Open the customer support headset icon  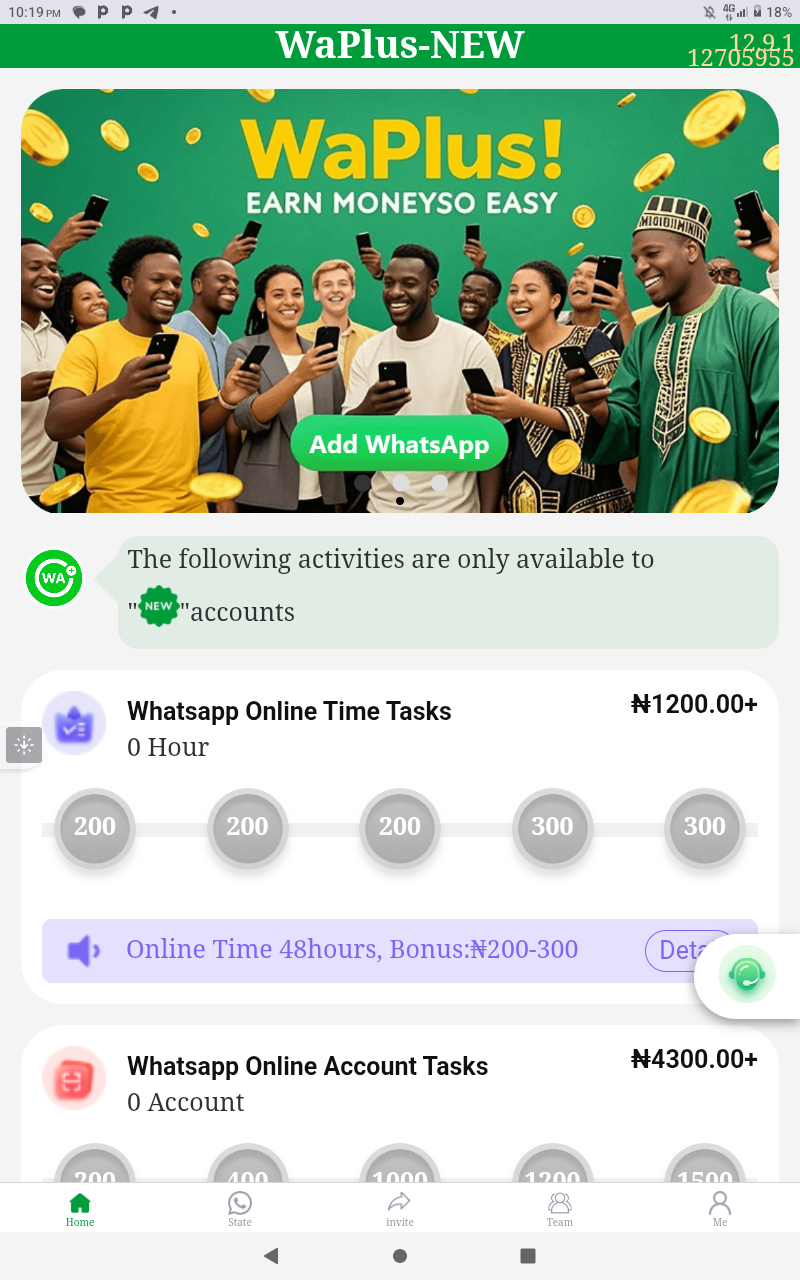pyautogui.click(x=747, y=973)
